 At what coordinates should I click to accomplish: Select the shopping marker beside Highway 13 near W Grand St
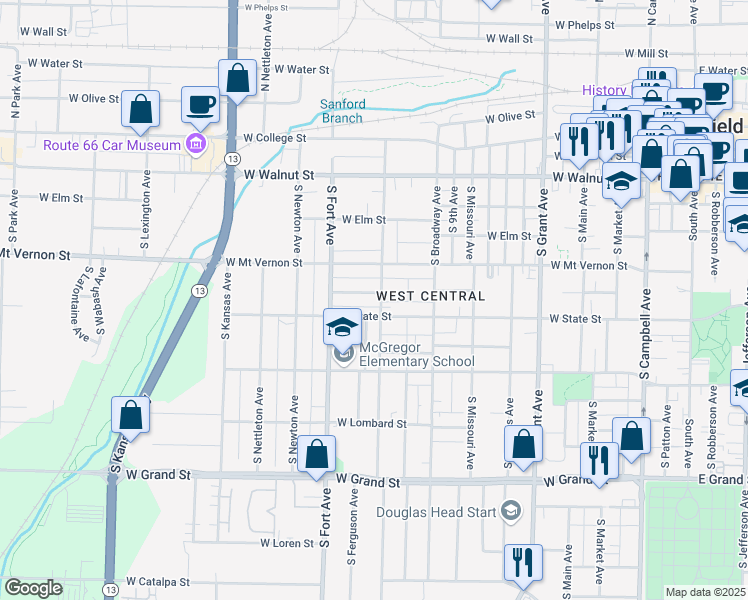coord(131,413)
